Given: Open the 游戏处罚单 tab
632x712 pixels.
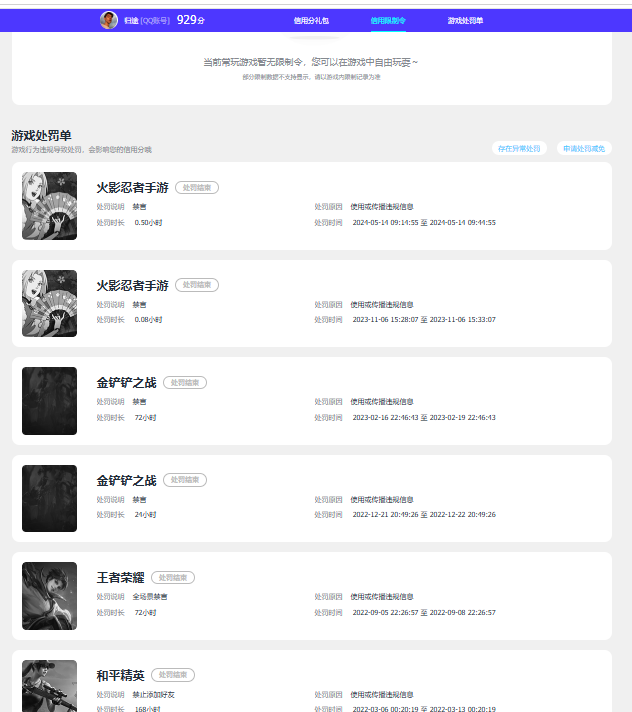Looking at the screenshot, I should coord(465,20).
